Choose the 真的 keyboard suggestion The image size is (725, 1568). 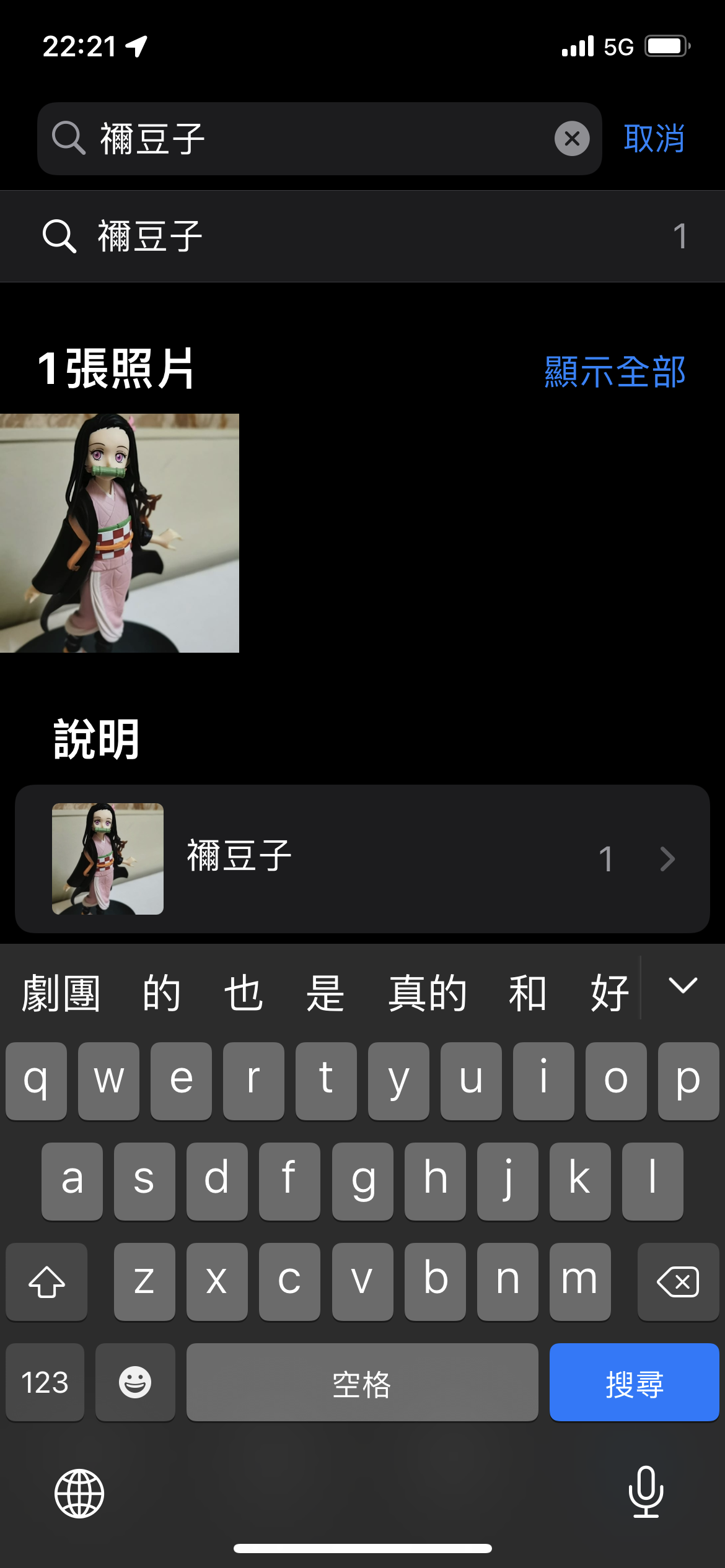tap(428, 993)
